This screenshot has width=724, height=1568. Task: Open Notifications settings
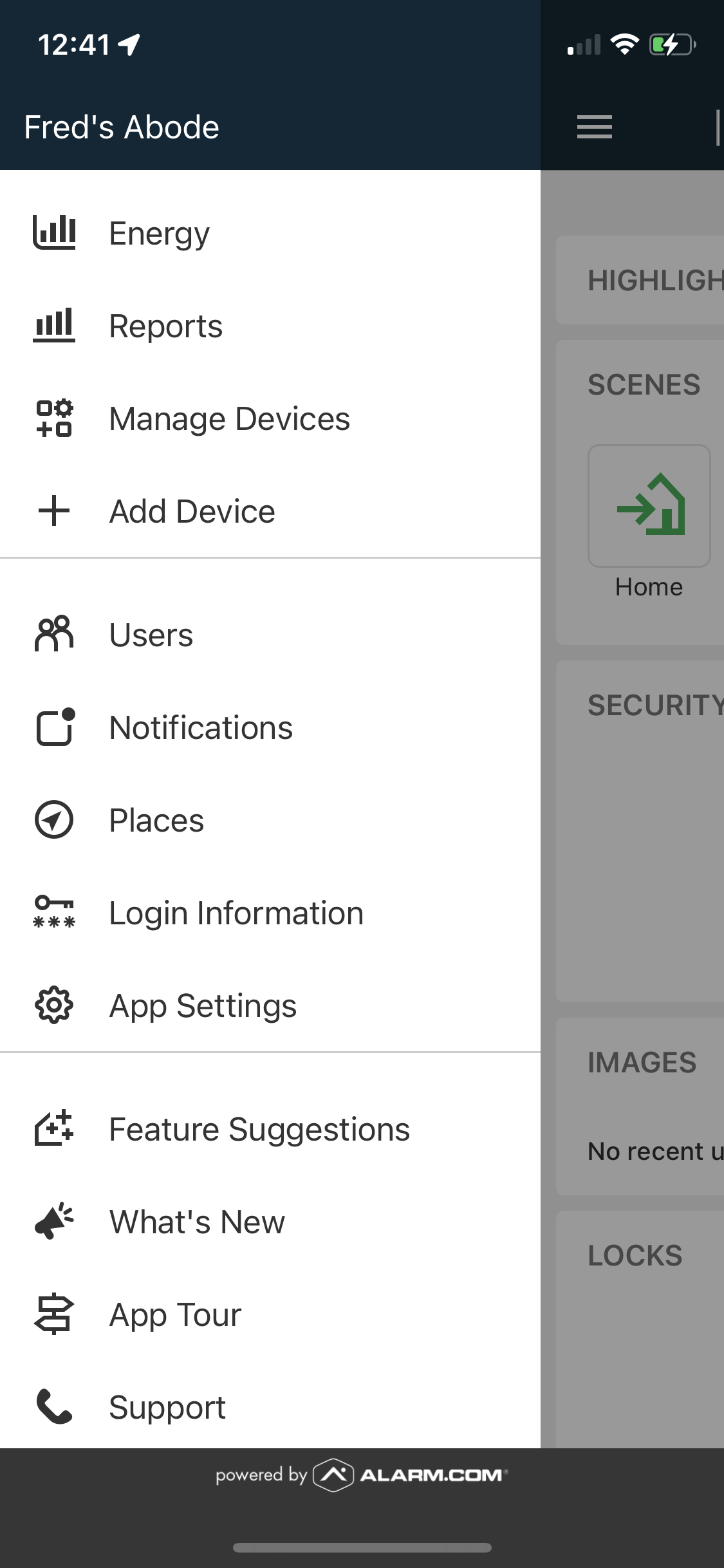pos(201,727)
